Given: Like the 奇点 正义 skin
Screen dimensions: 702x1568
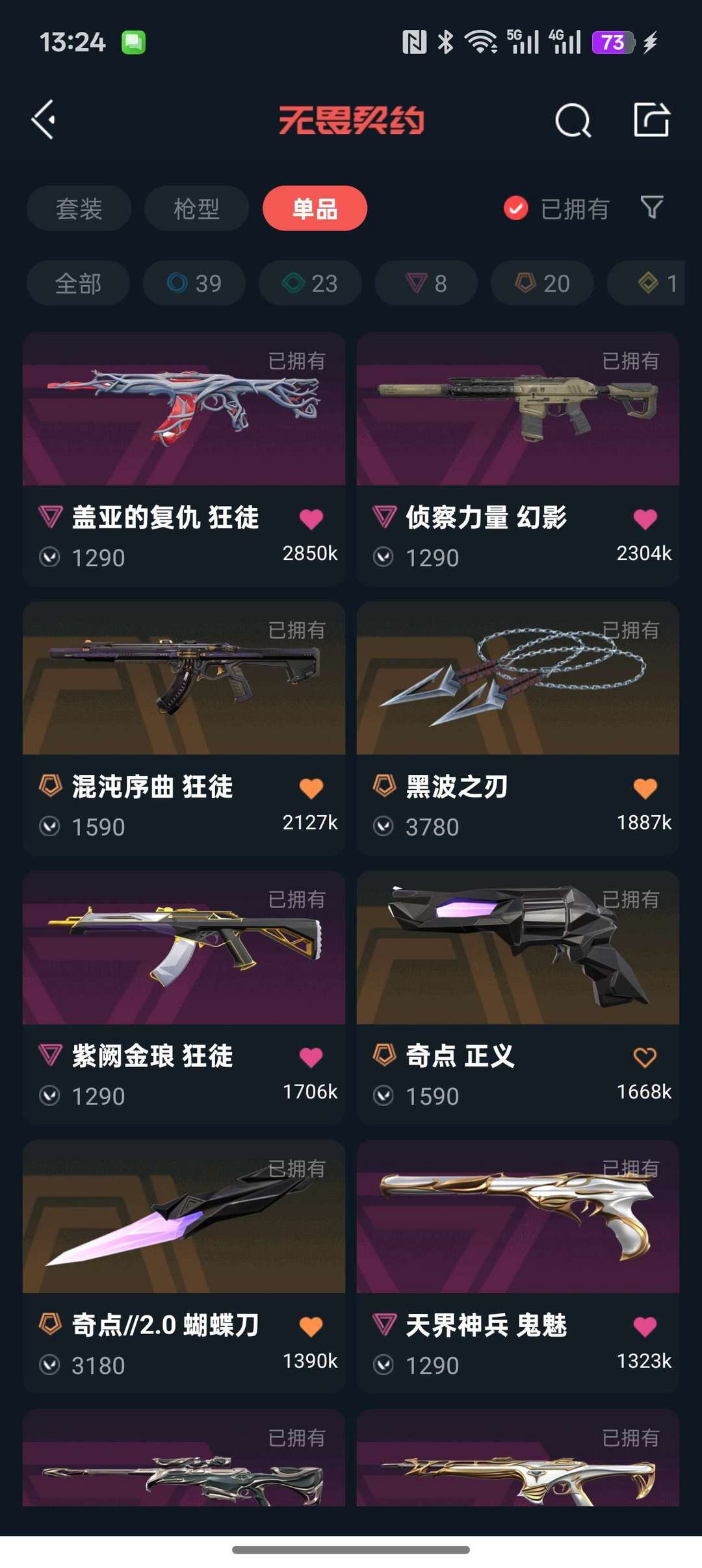Looking at the screenshot, I should pos(645,1057).
